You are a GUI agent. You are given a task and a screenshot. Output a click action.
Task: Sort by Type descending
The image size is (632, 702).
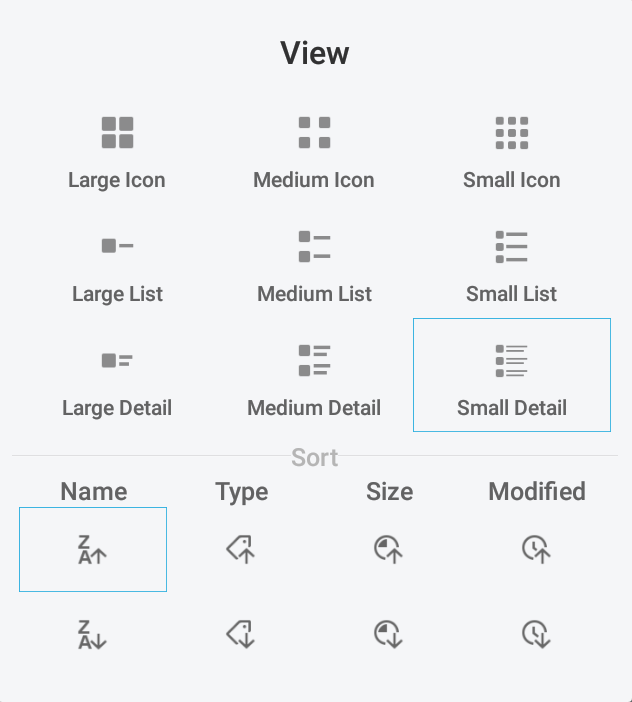tap(240, 634)
